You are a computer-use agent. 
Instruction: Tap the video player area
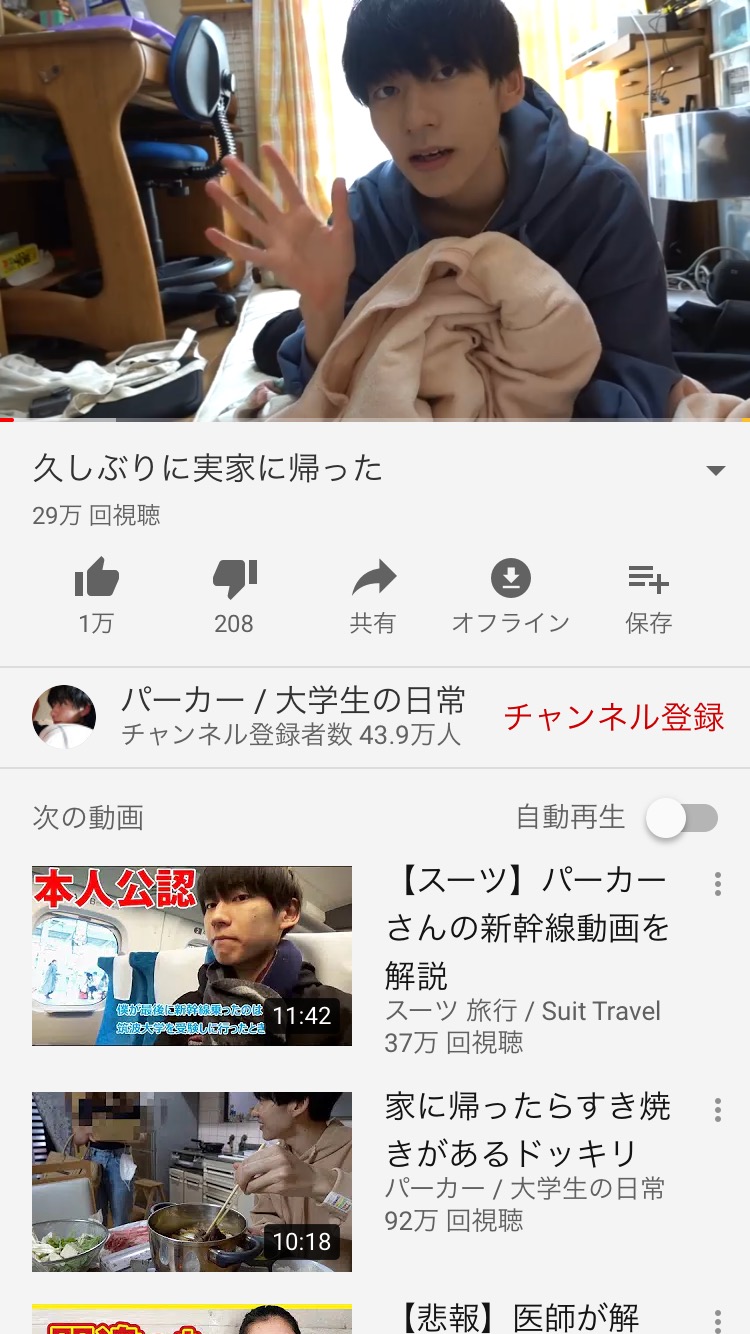click(x=375, y=210)
